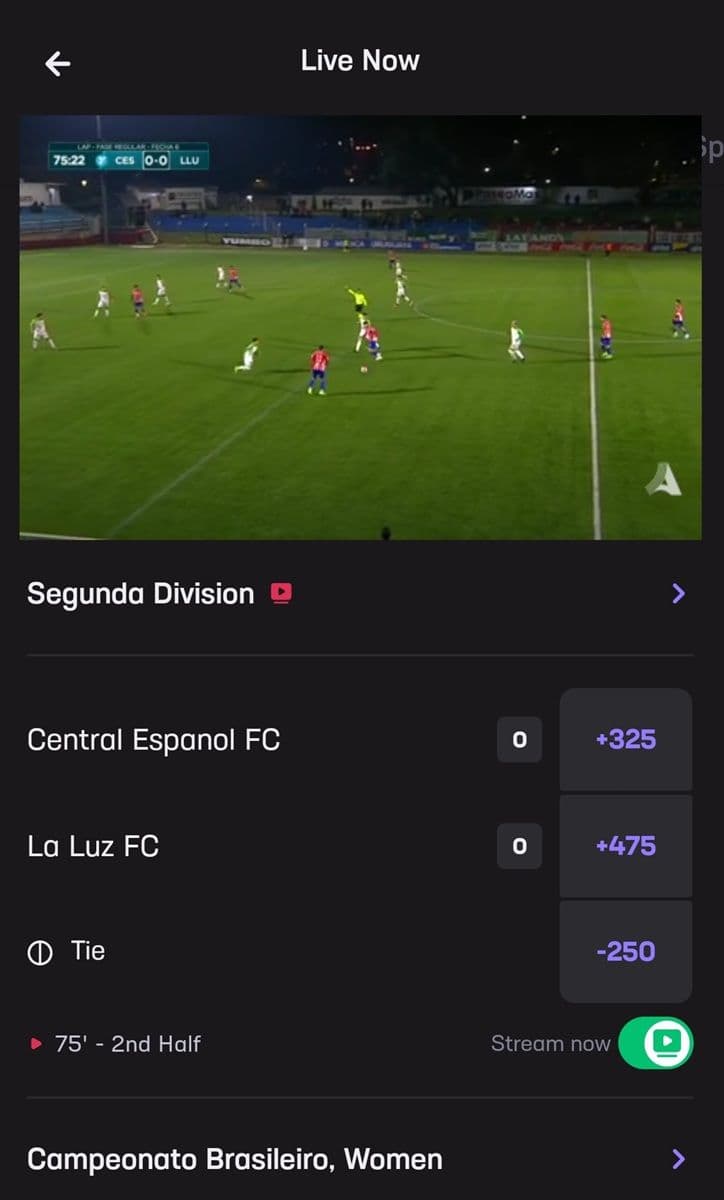Screen dimensions: 724x1200
Task: Expand the Segunda Division section
Action: tap(677, 593)
